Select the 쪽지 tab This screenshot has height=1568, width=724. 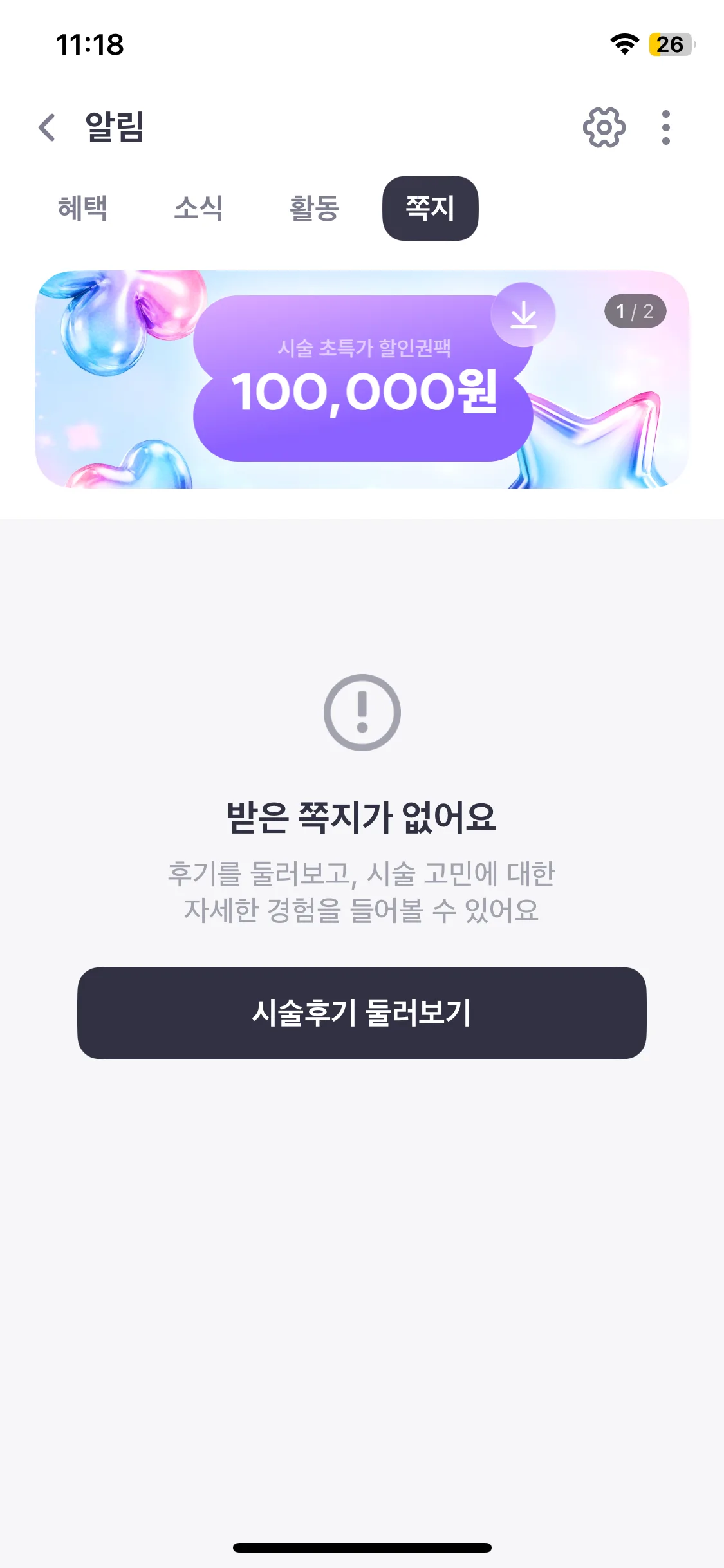(x=430, y=209)
